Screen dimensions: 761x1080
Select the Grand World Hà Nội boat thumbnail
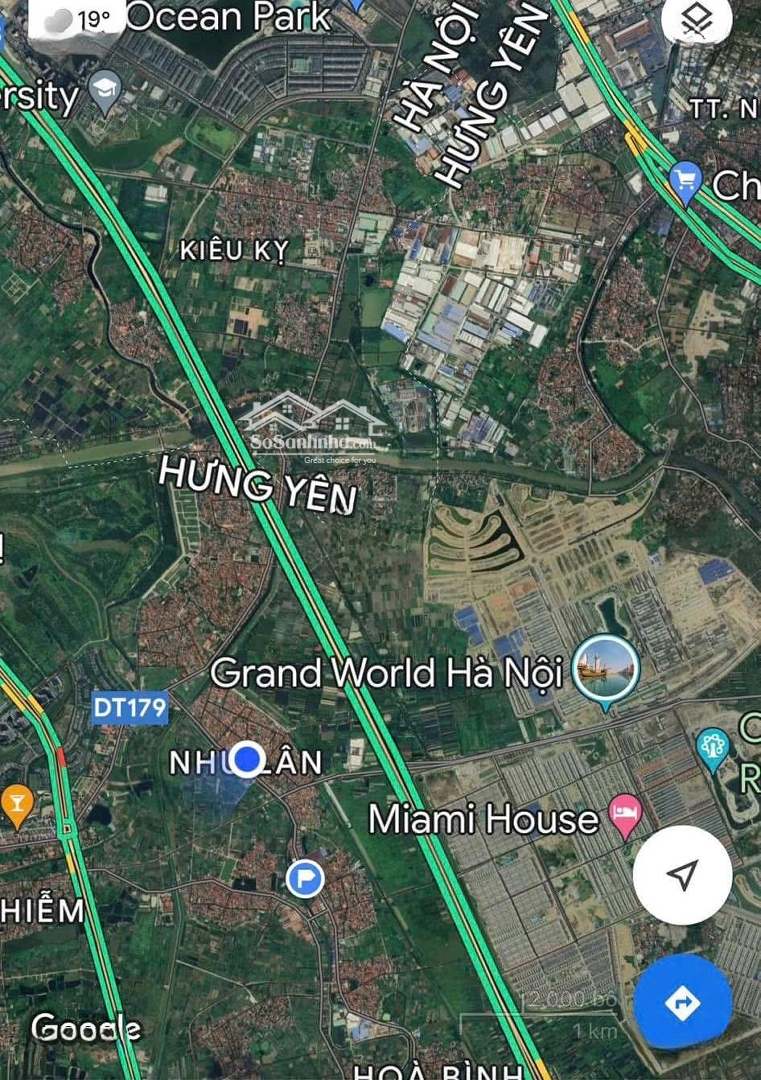click(x=608, y=668)
